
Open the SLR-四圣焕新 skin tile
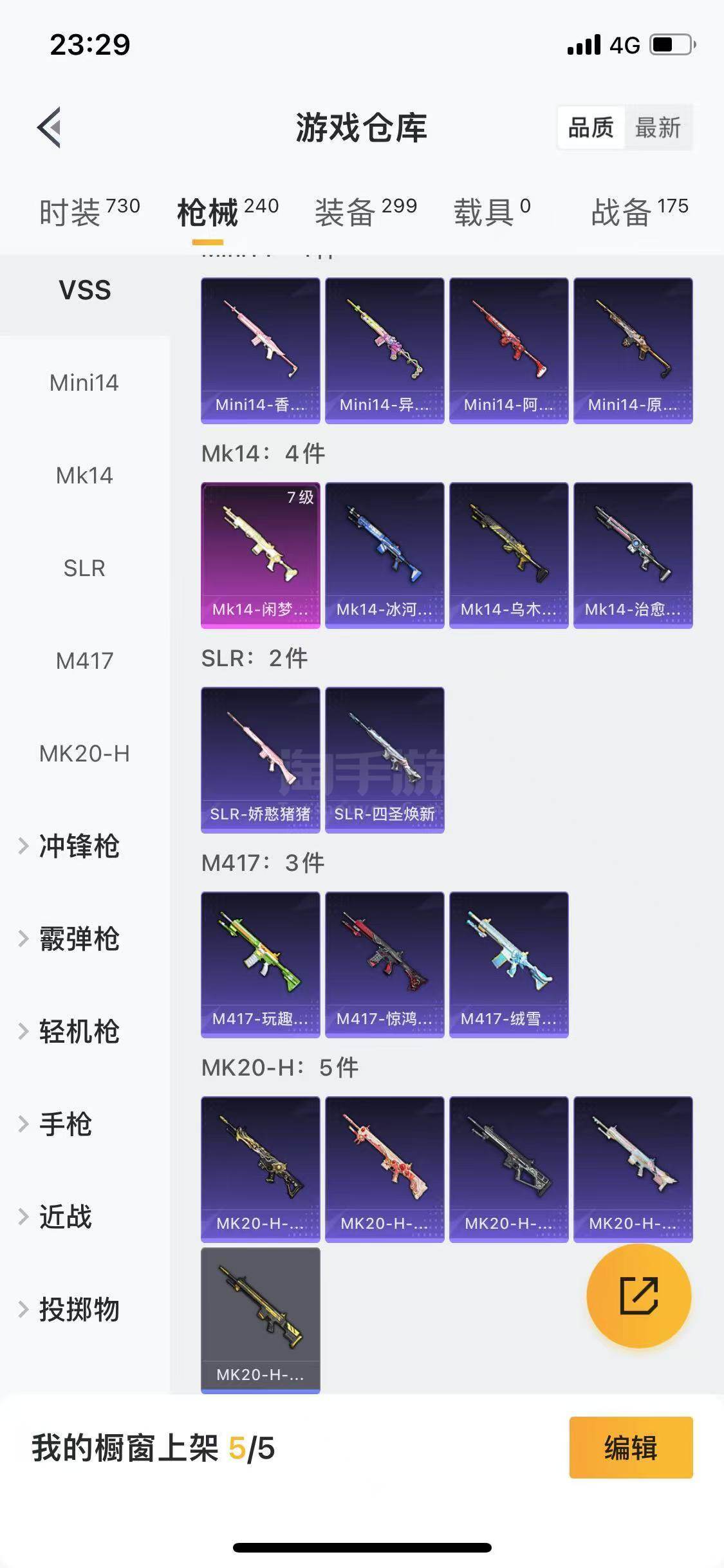pyautogui.click(x=384, y=760)
